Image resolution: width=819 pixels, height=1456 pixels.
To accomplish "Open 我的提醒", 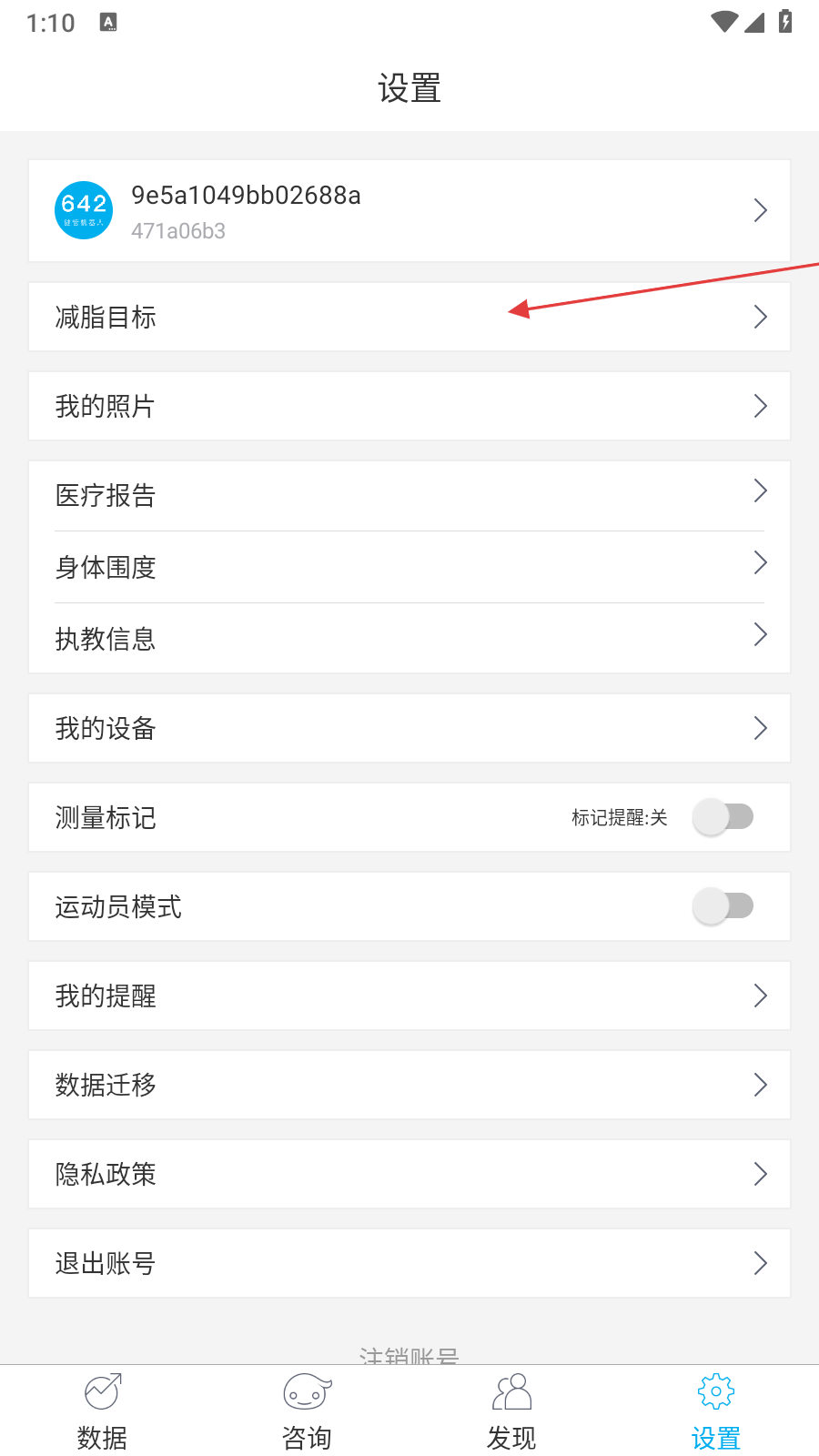I will click(x=409, y=996).
